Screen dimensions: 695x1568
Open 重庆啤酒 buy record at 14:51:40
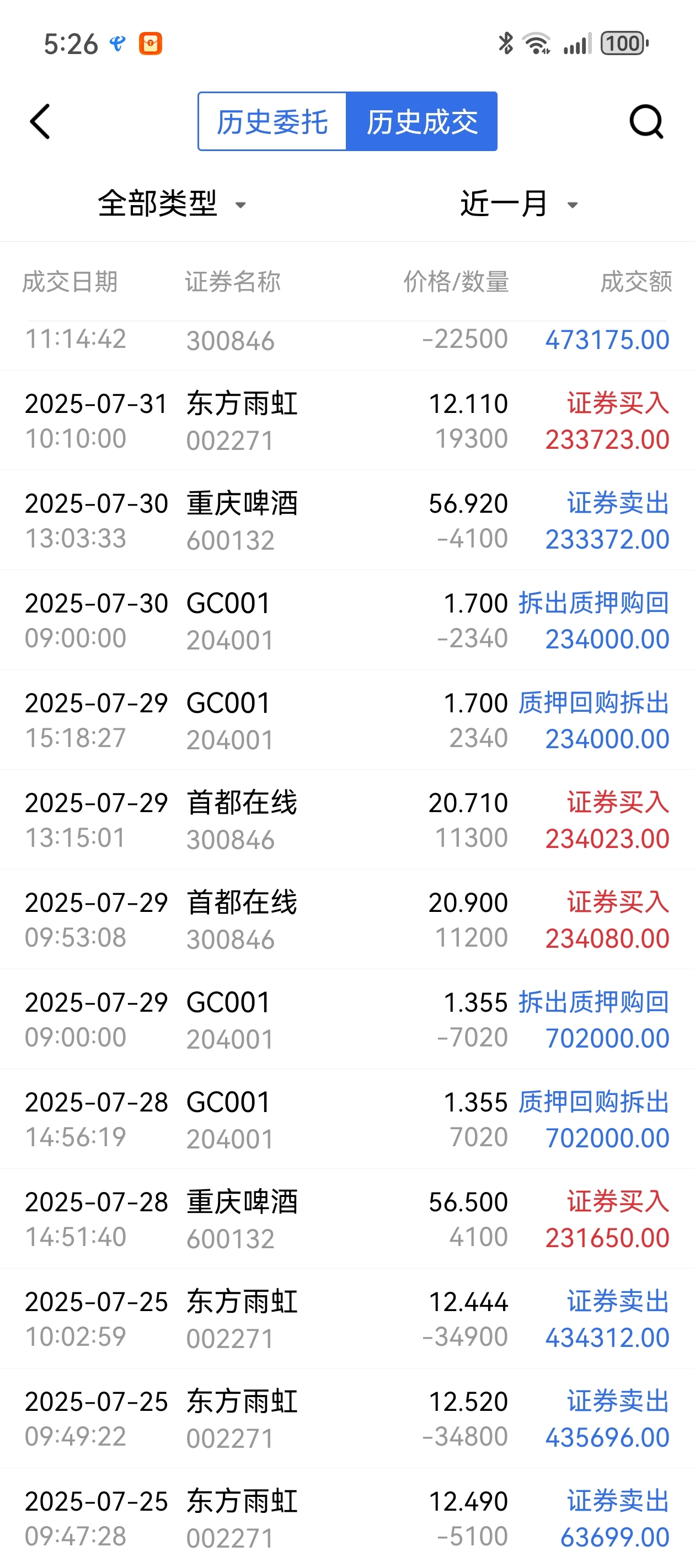347,1219
